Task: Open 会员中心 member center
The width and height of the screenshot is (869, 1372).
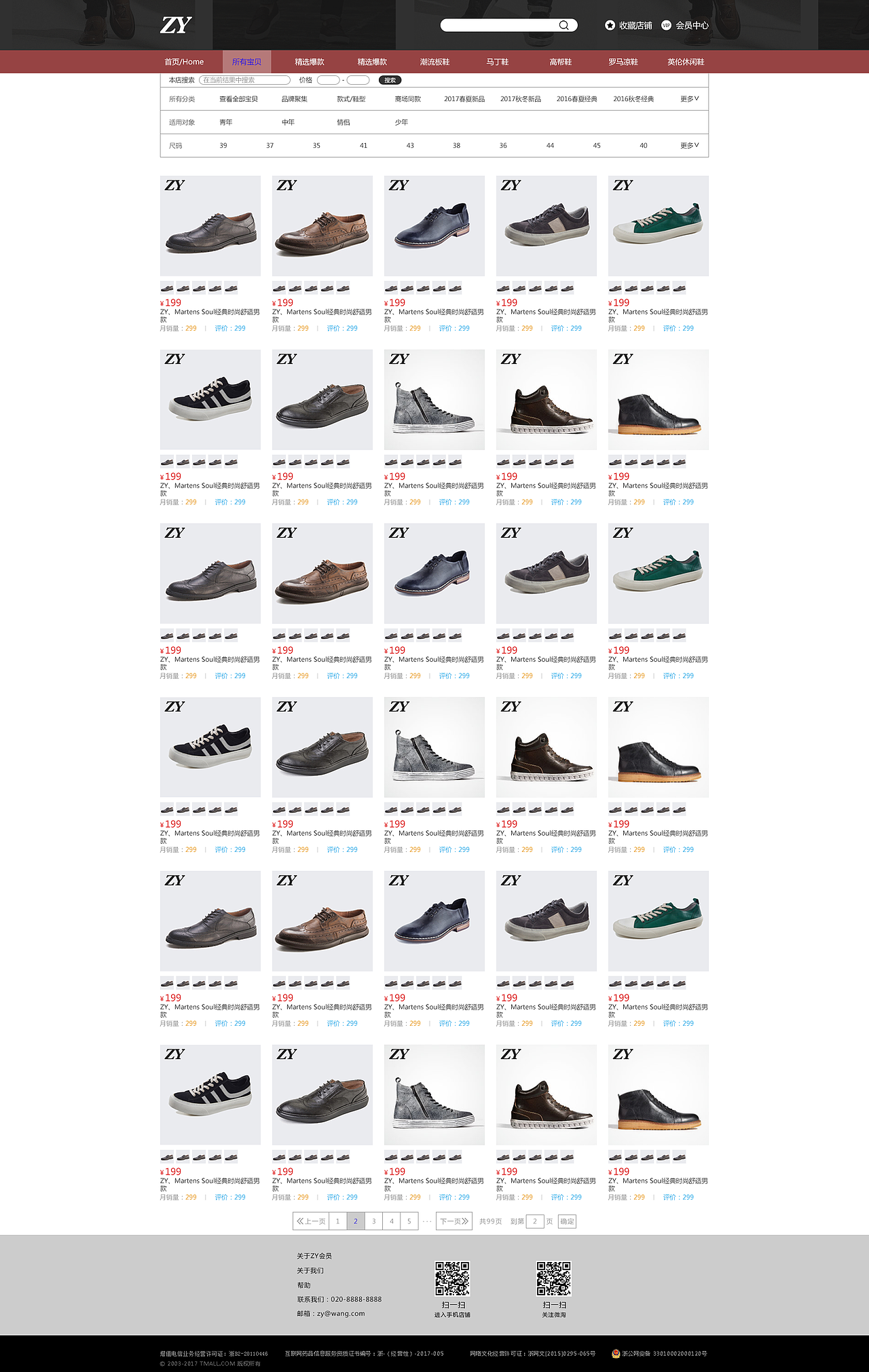Action: [685, 25]
